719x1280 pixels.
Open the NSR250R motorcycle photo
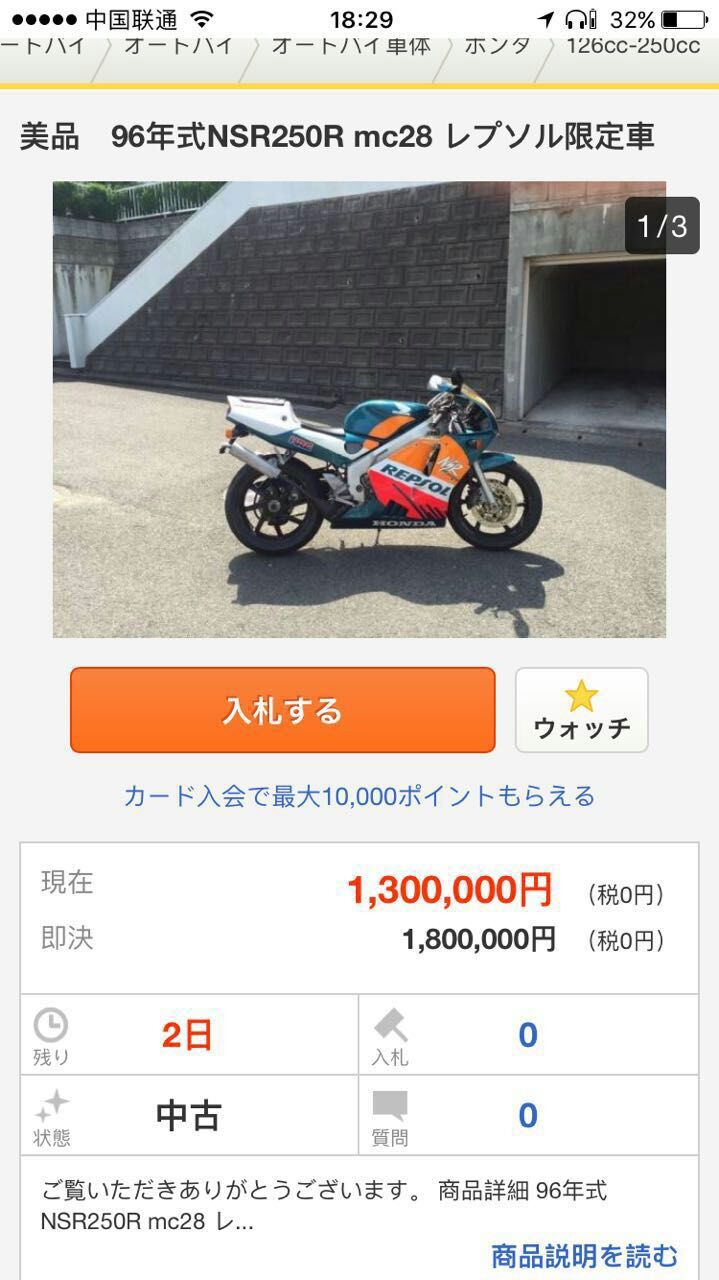[x=359, y=409]
